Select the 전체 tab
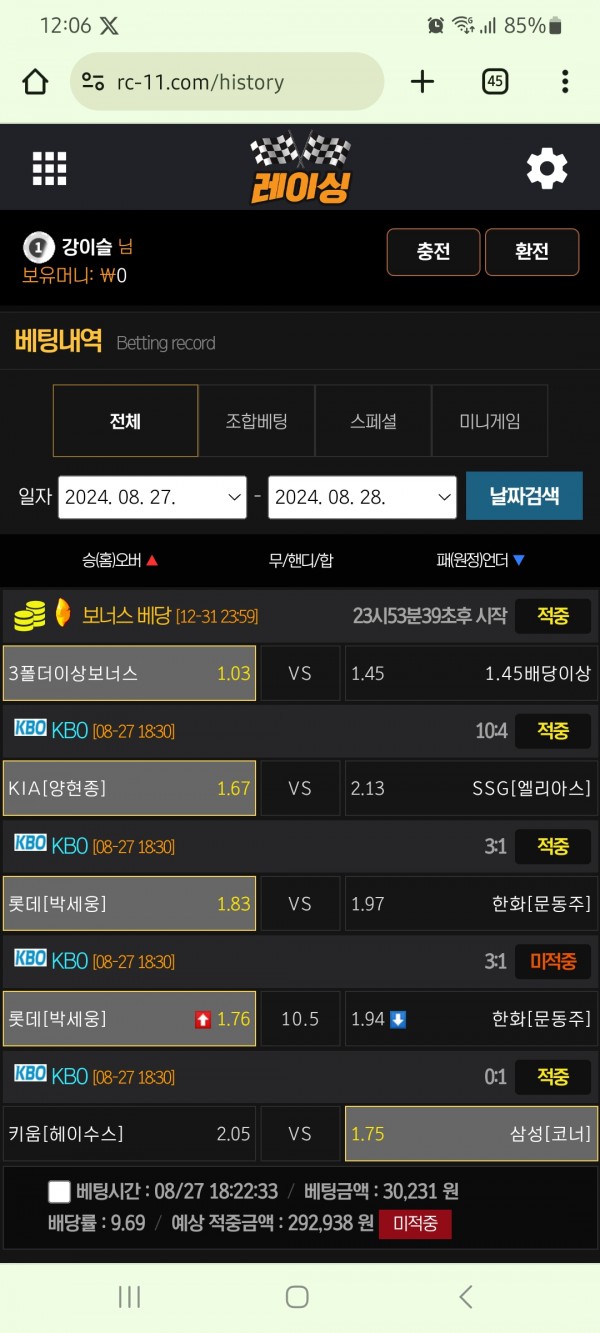 point(125,421)
